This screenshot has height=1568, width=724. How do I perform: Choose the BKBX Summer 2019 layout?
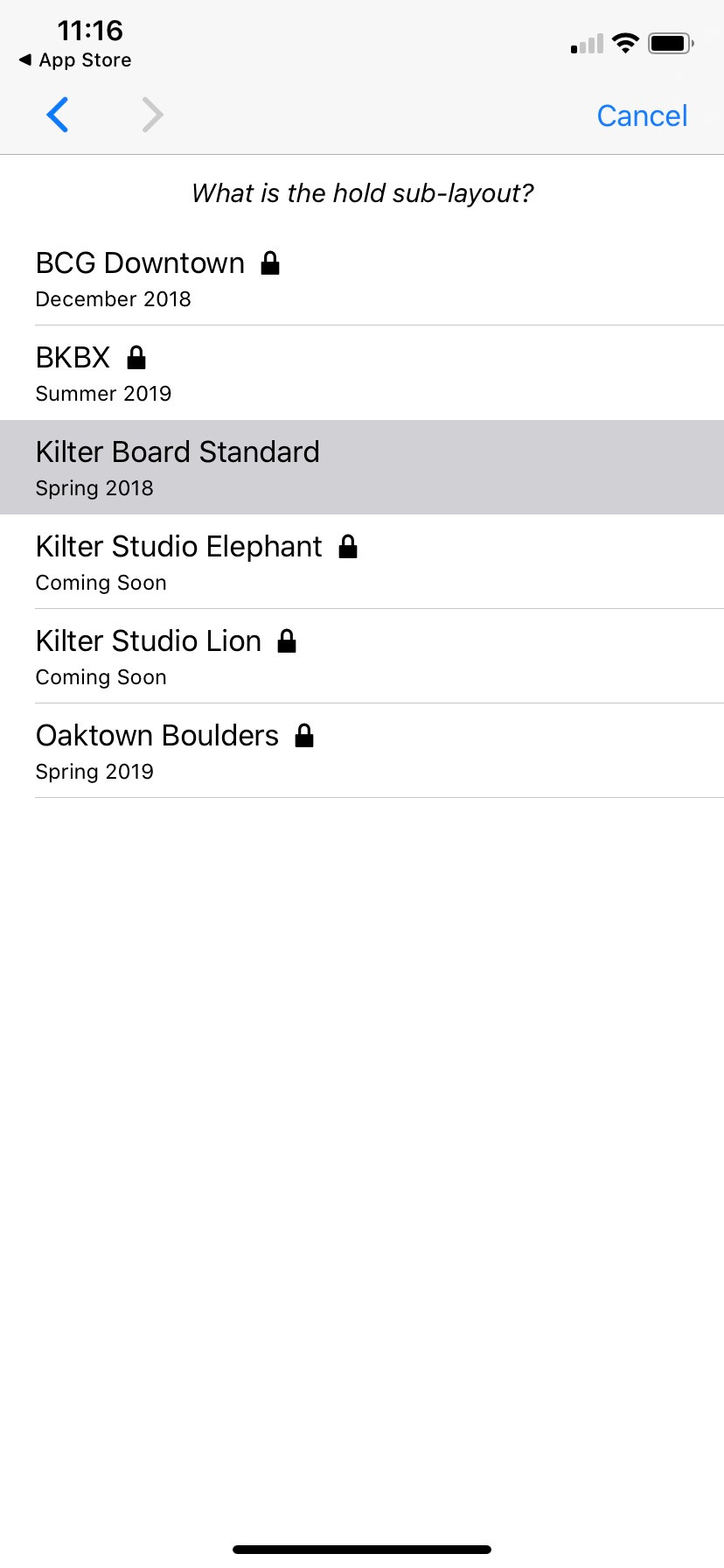[362, 373]
